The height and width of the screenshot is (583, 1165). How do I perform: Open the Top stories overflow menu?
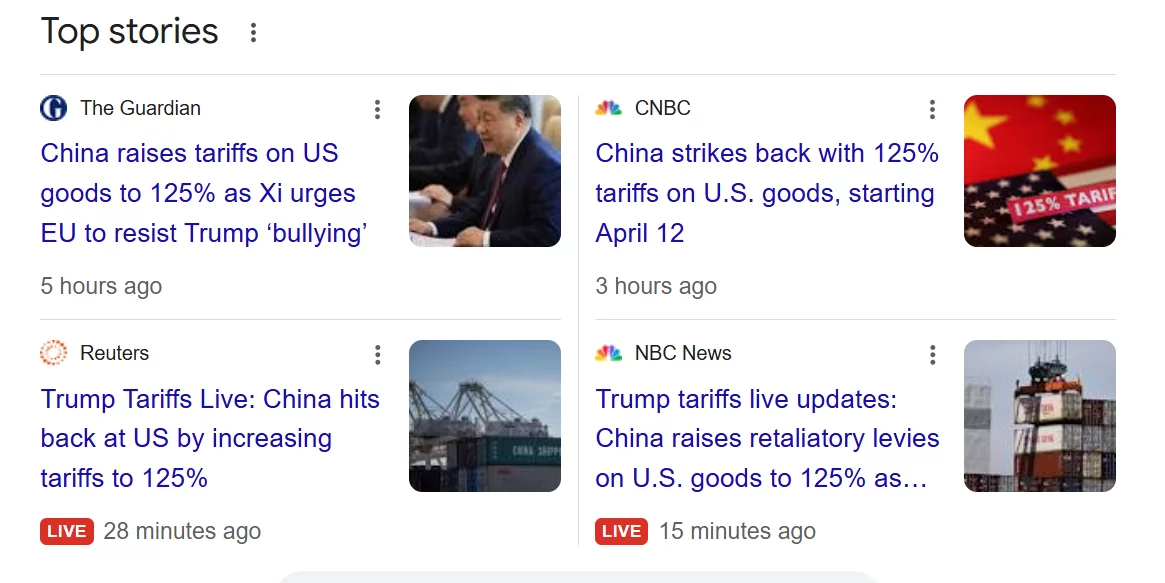[253, 33]
